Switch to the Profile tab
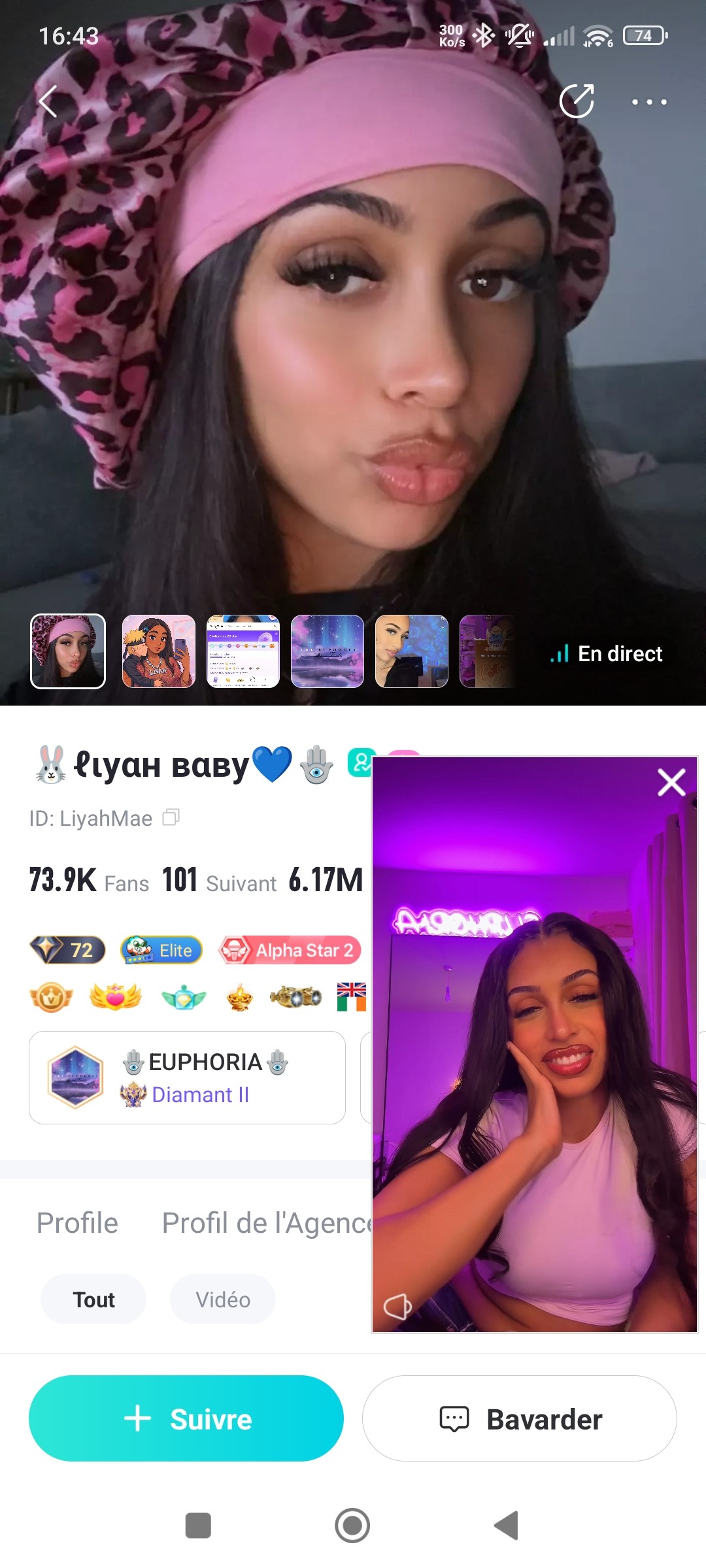Screen dimensions: 706x1568 pos(76,1222)
